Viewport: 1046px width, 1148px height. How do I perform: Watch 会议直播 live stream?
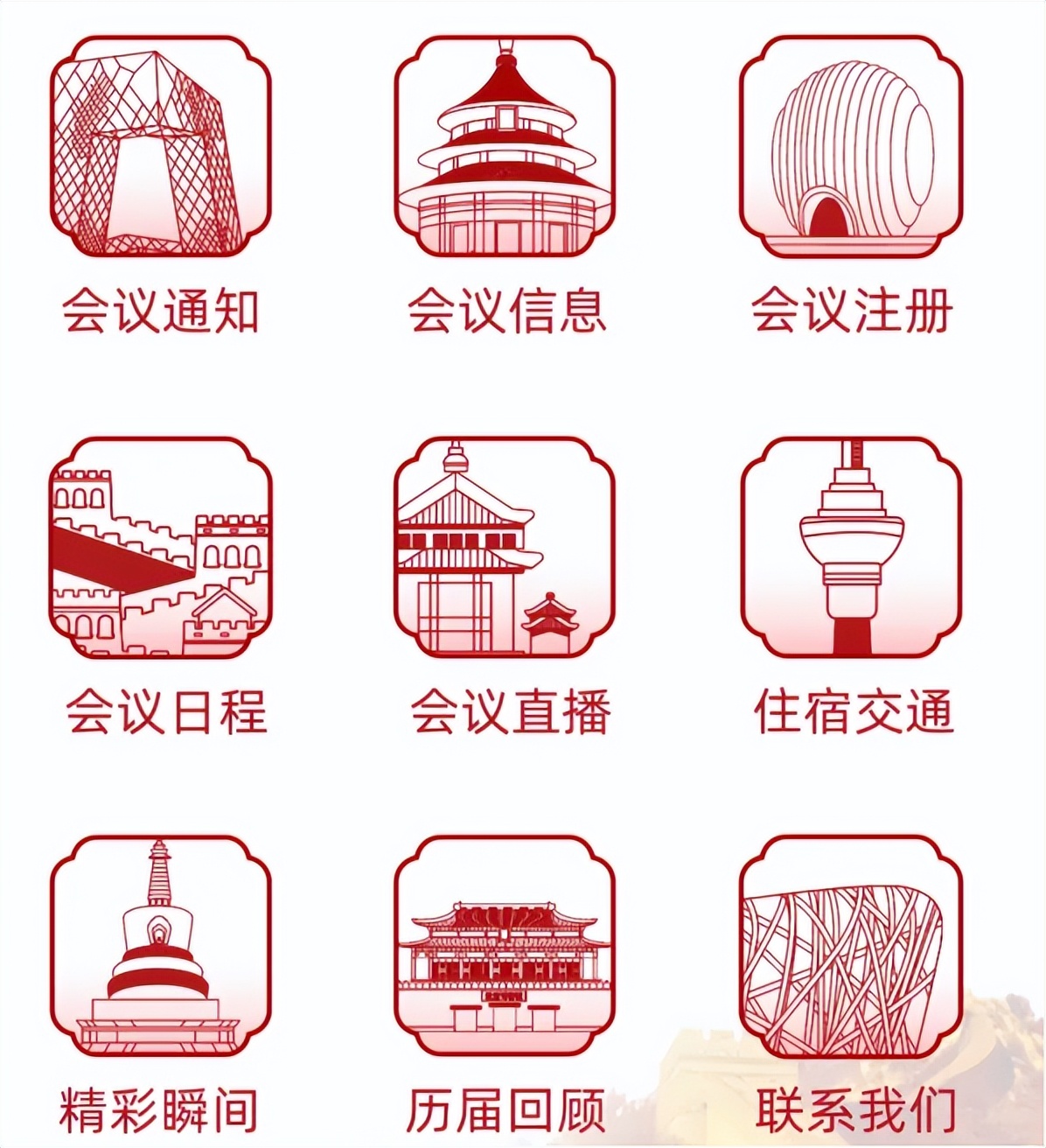point(505,548)
